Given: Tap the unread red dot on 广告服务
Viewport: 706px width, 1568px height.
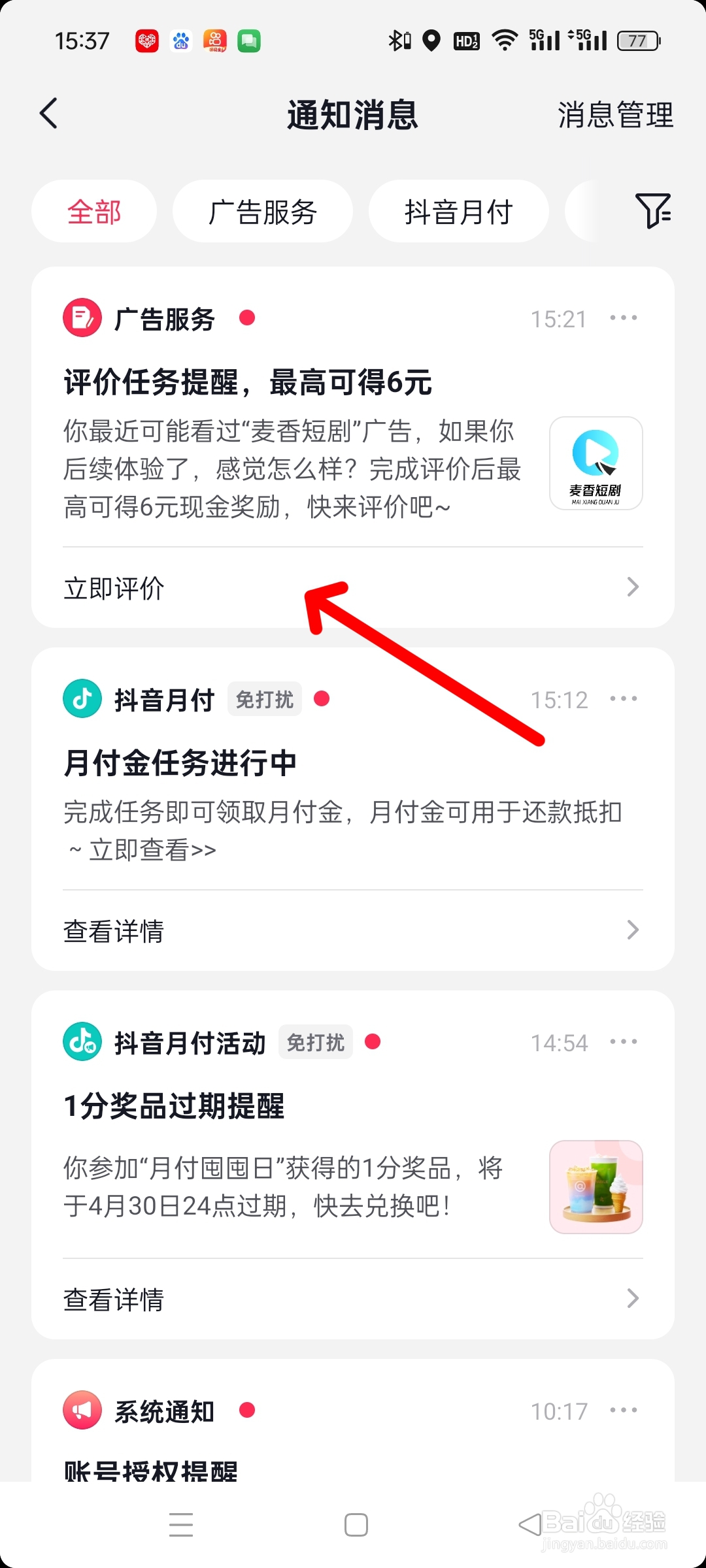Looking at the screenshot, I should coord(246,319).
